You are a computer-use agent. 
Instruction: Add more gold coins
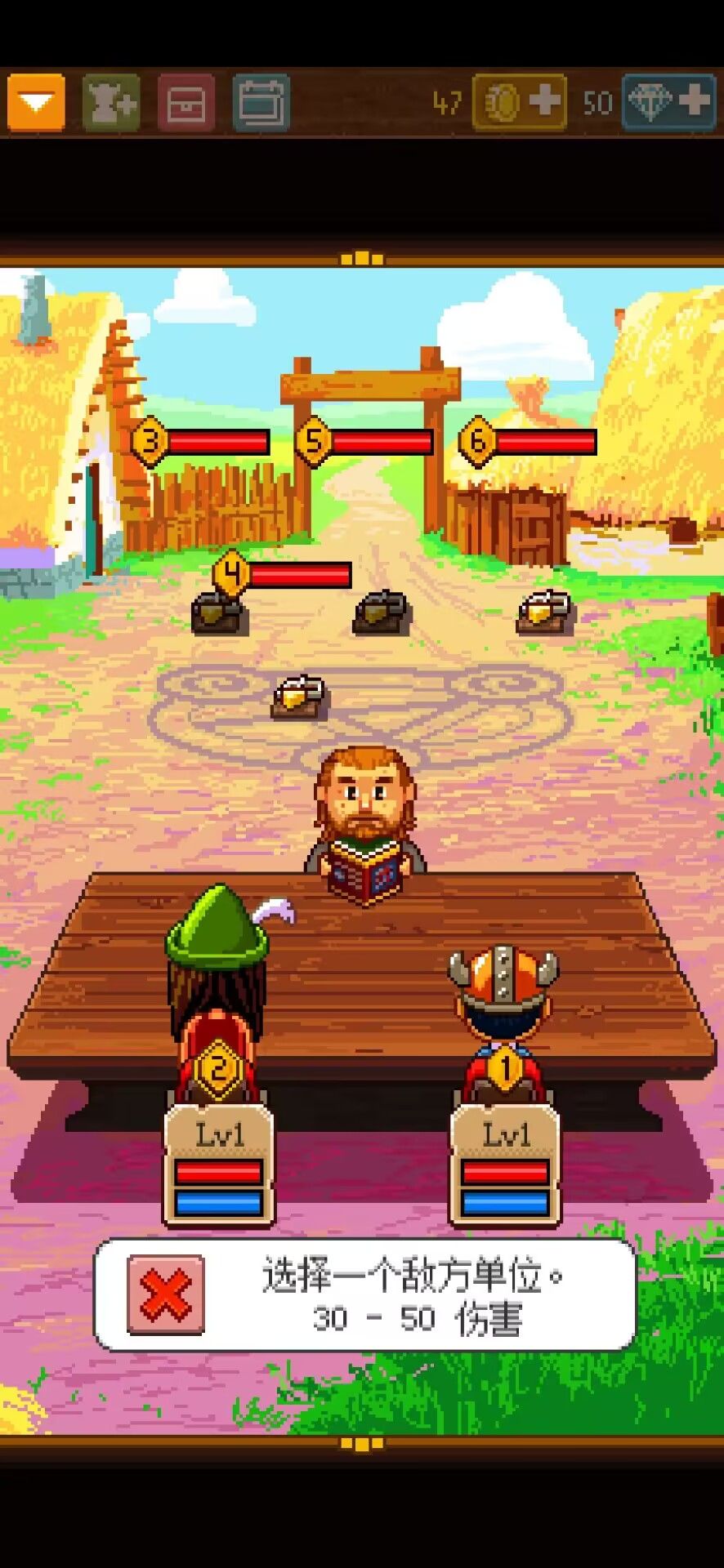coord(521,103)
